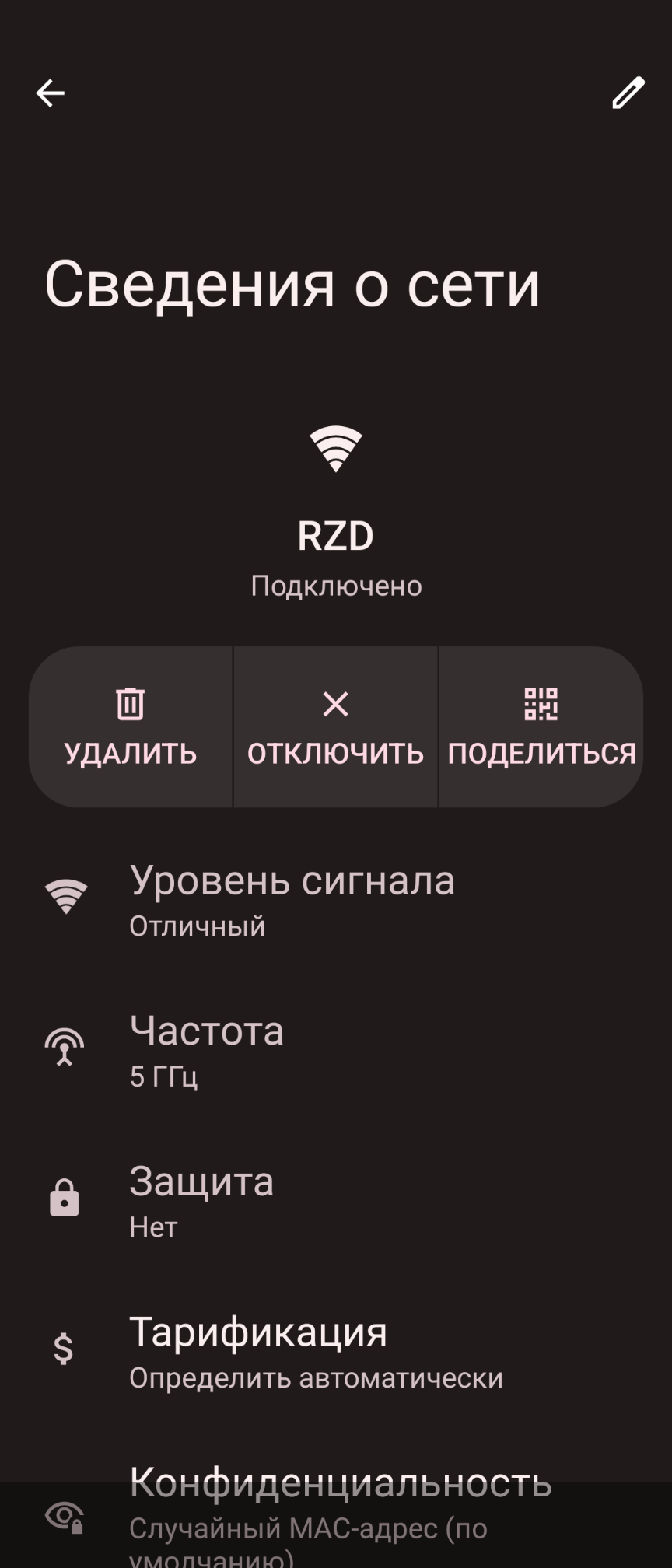The height and width of the screenshot is (1568, 672).
Task: Tap Удалить to forget the RZD network
Action: click(131, 727)
